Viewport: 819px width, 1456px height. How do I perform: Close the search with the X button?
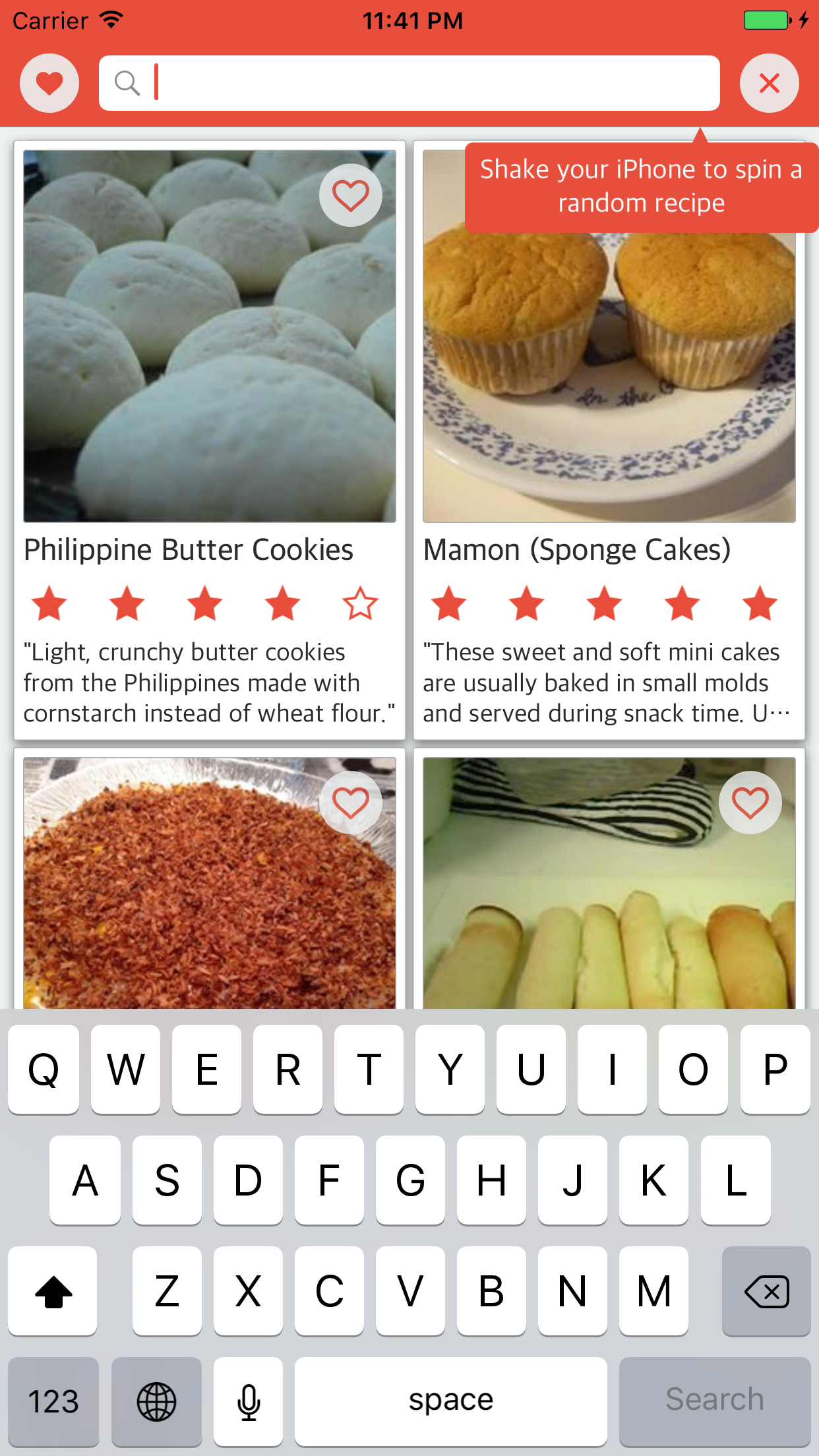769,83
